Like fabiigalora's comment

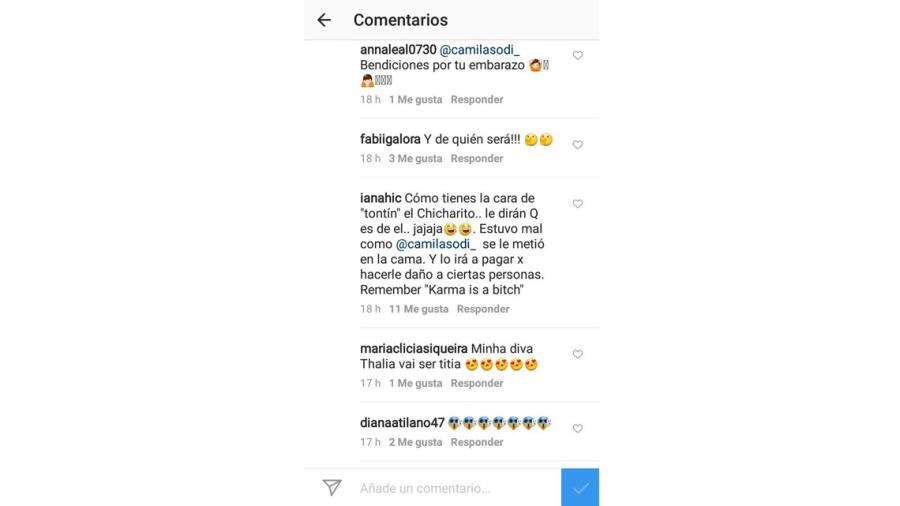point(577,145)
